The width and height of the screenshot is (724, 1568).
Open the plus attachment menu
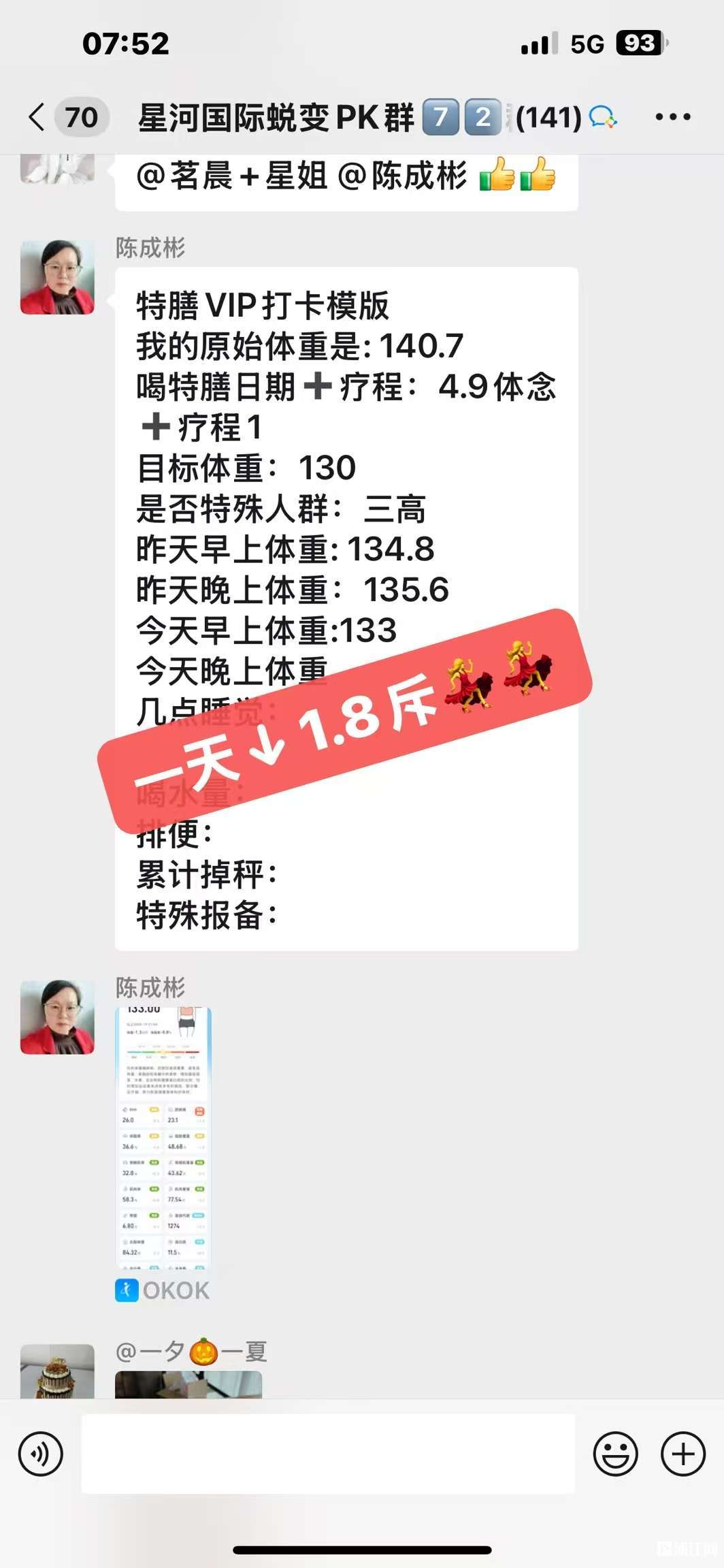coord(682,1454)
